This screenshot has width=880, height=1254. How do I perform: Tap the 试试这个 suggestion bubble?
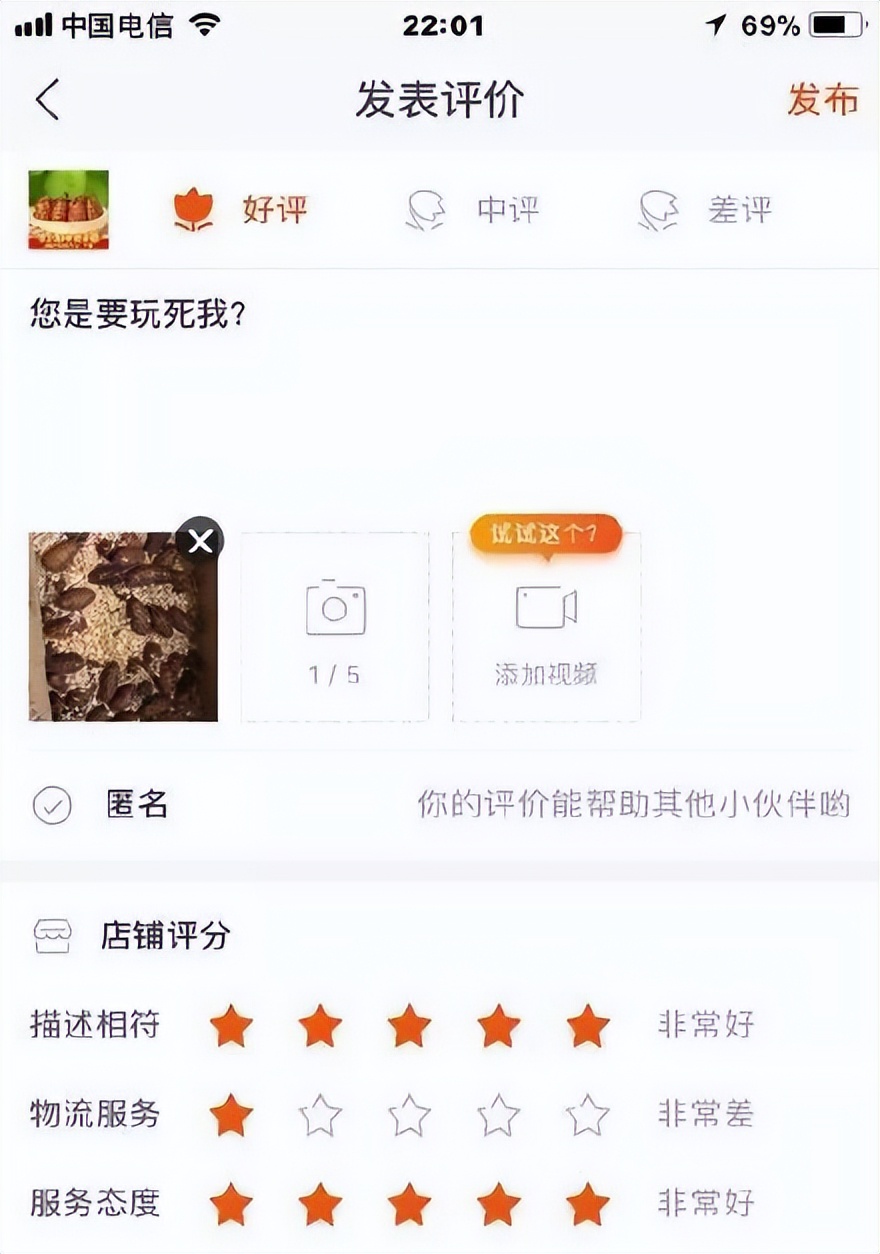(x=545, y=533)
